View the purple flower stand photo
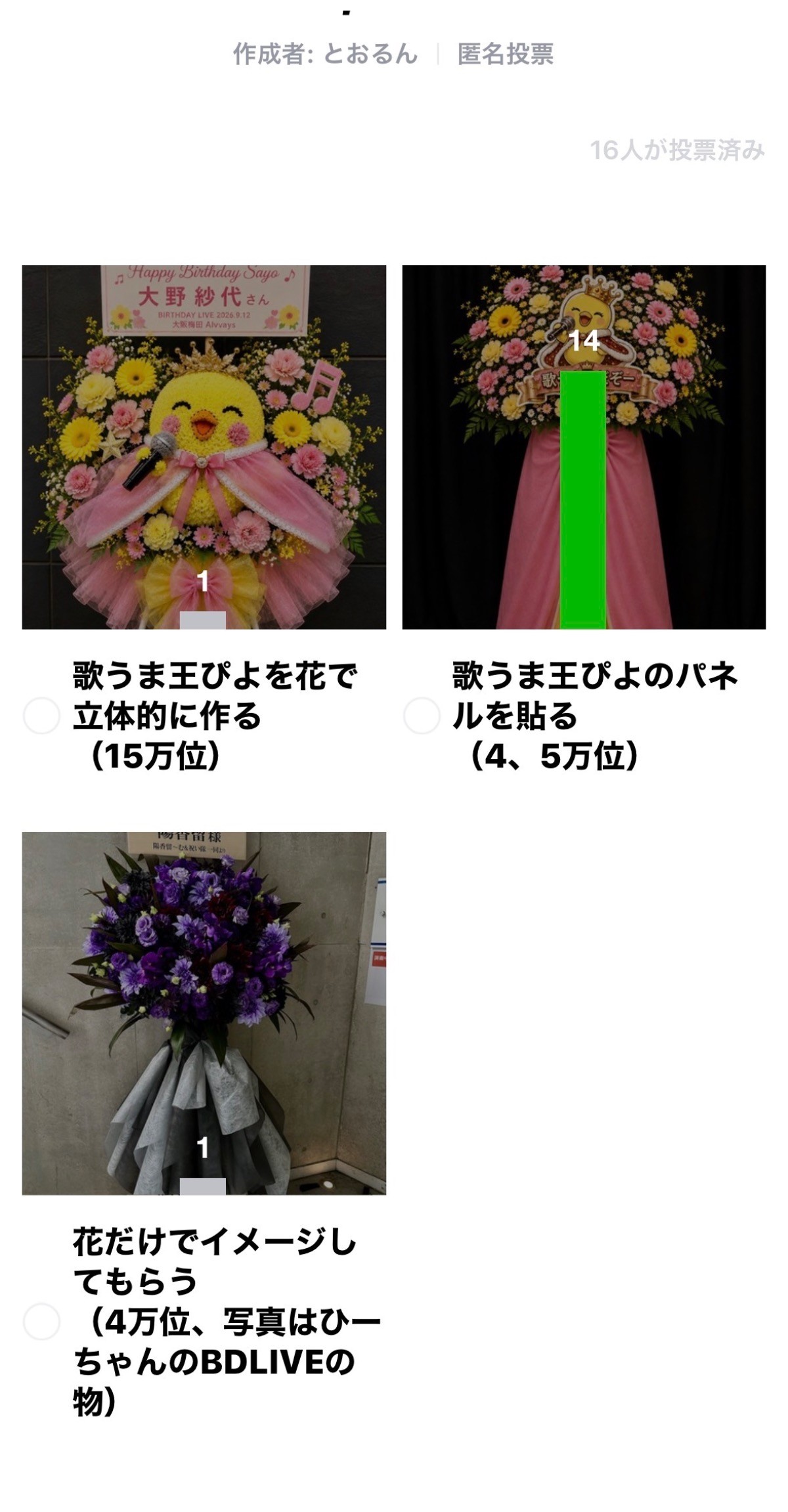The height and width of the screenshot is (1512, 788). point(204,1014)
